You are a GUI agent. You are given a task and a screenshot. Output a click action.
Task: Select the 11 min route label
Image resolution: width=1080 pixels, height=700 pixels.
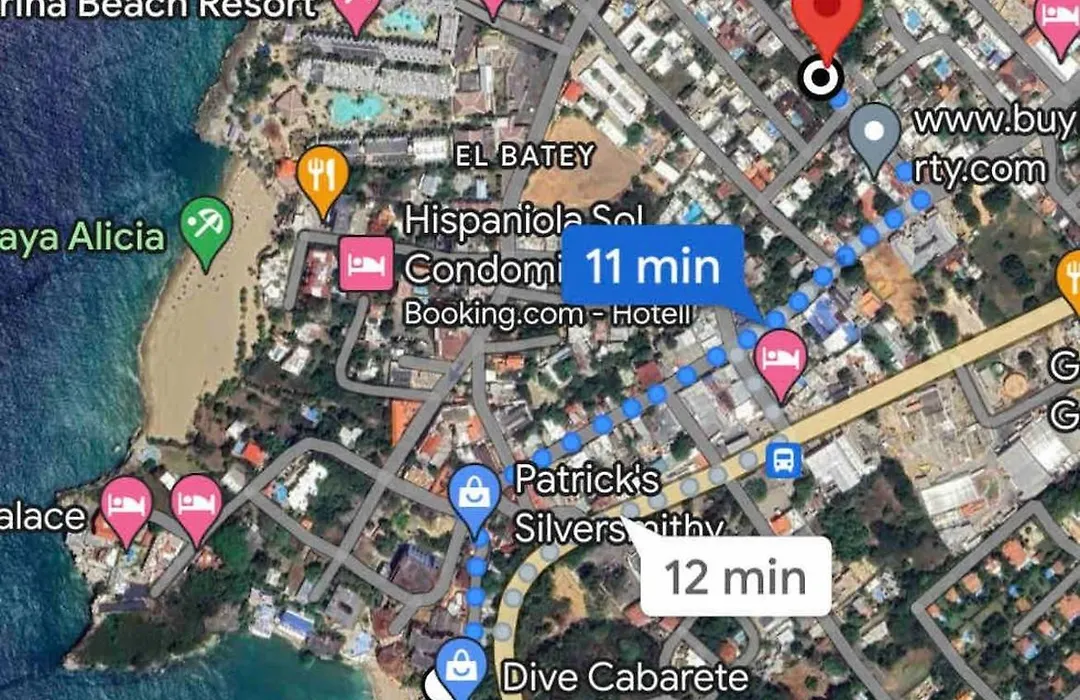click(652, 267)
